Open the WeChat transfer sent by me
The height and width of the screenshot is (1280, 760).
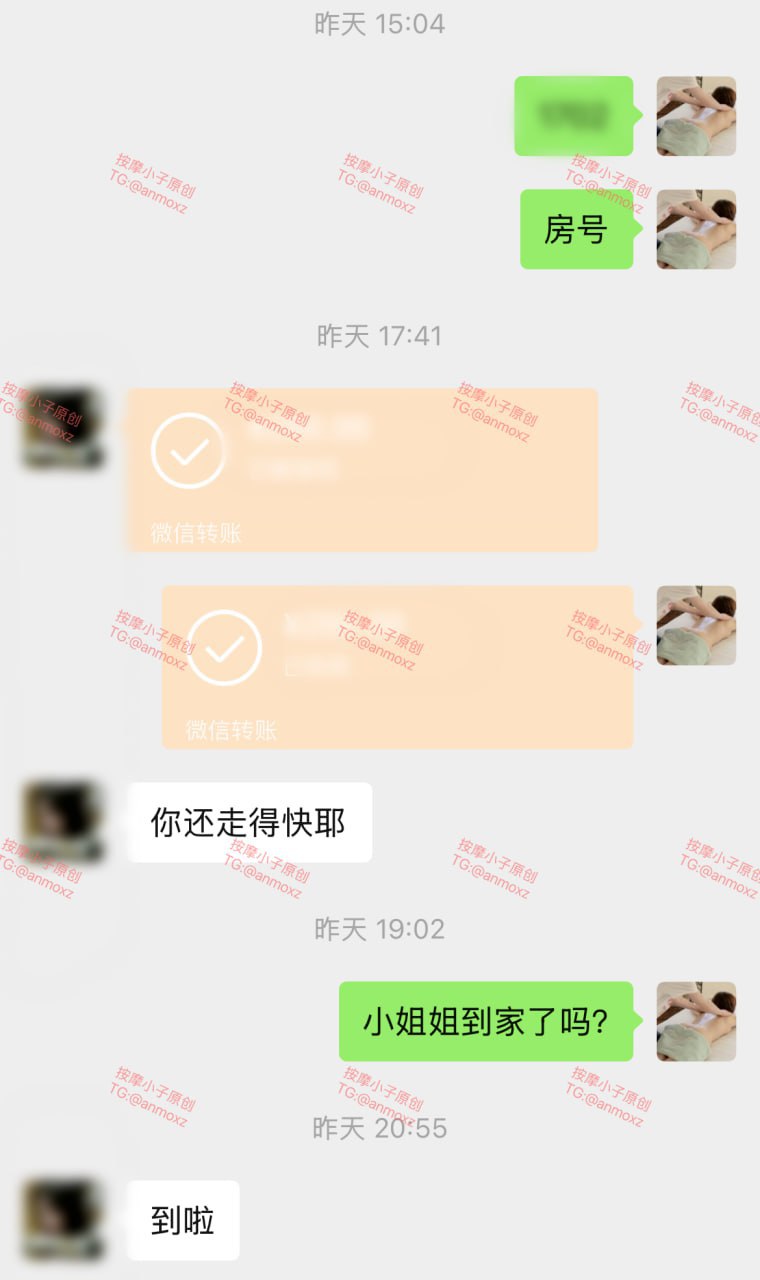pyautogui.click(x=397, y=666)
